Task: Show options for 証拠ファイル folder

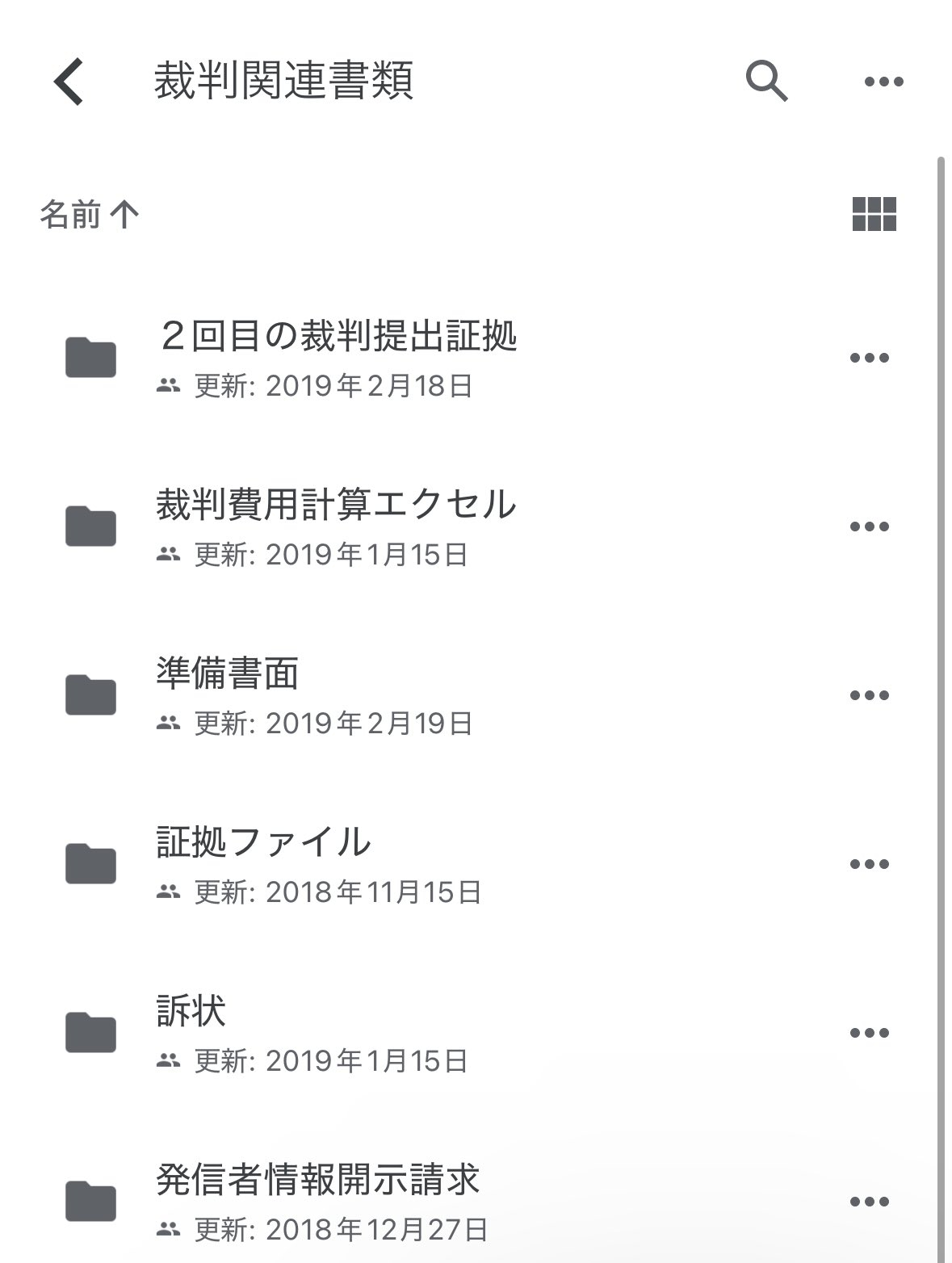Action: (869, 864)
